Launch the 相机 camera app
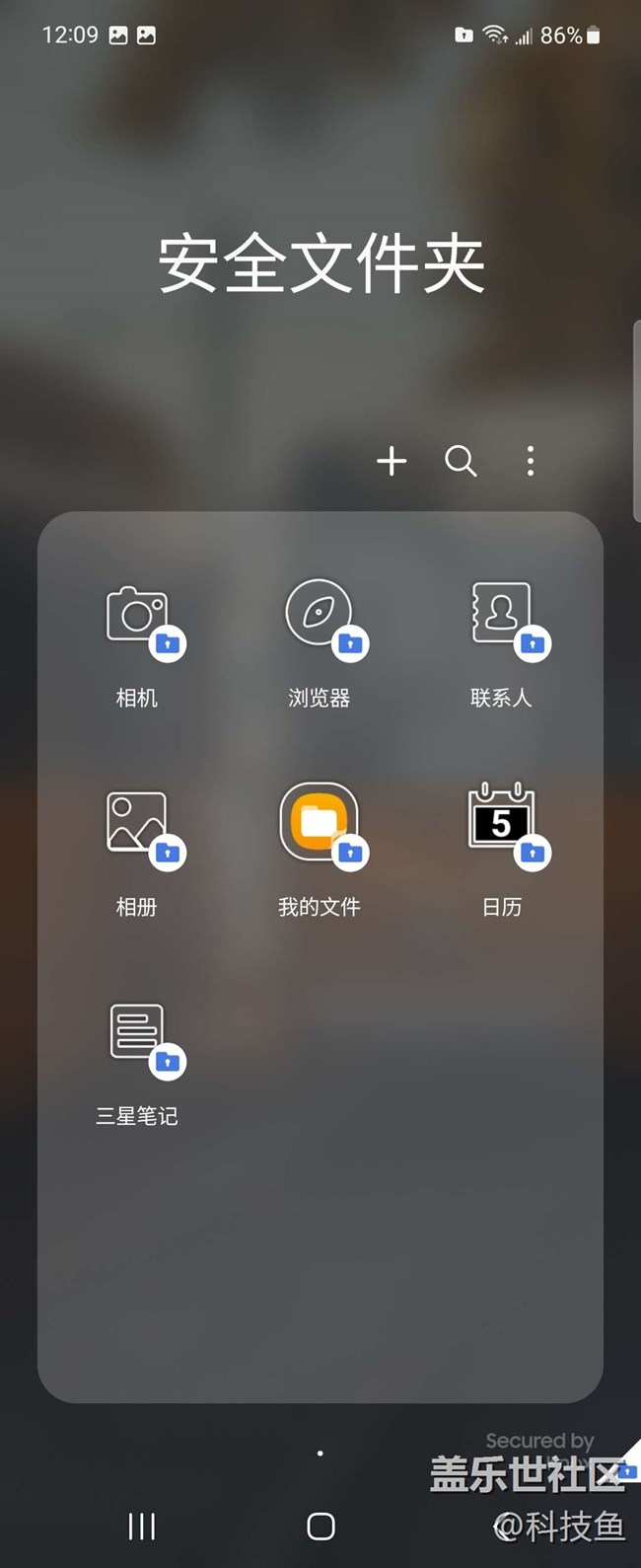Viewport: 641px width, 1568px height. coord(138,619)
